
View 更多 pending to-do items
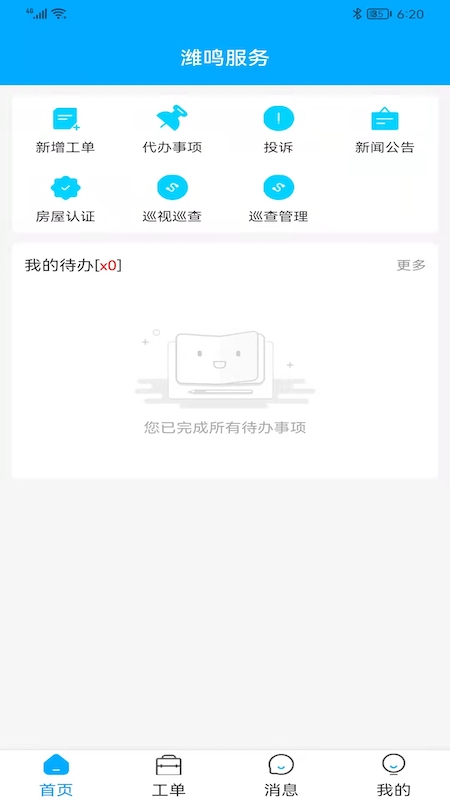click(x=411, y=265)
